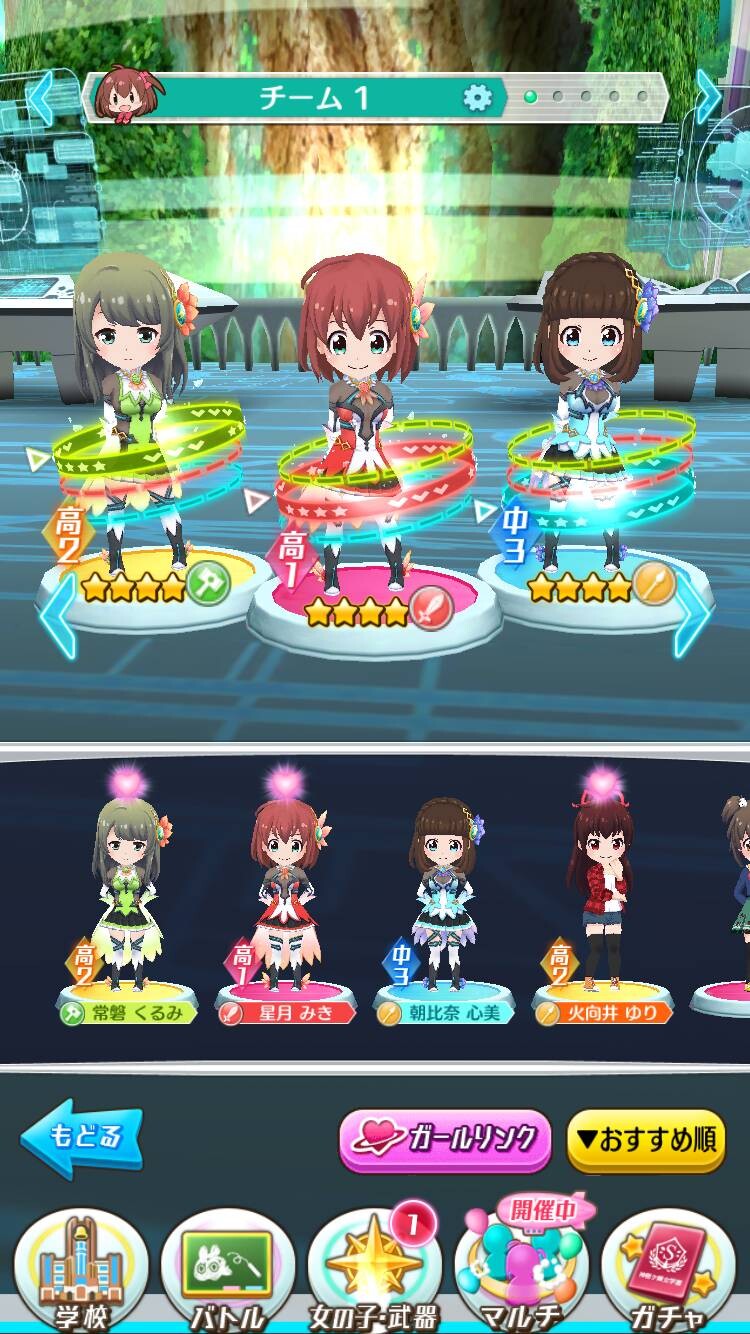Rotate the stage with the left blue arrow

[57, 615]
